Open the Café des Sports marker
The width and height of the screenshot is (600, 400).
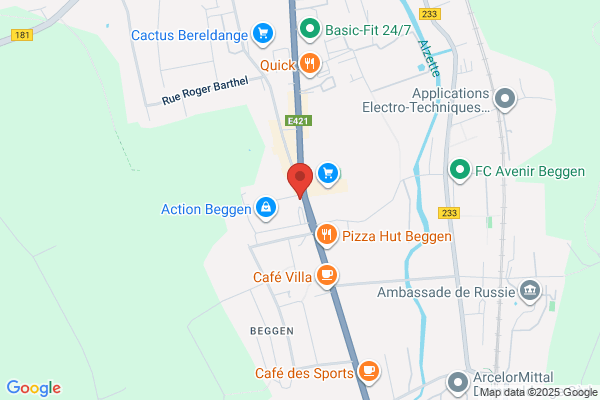369,372
